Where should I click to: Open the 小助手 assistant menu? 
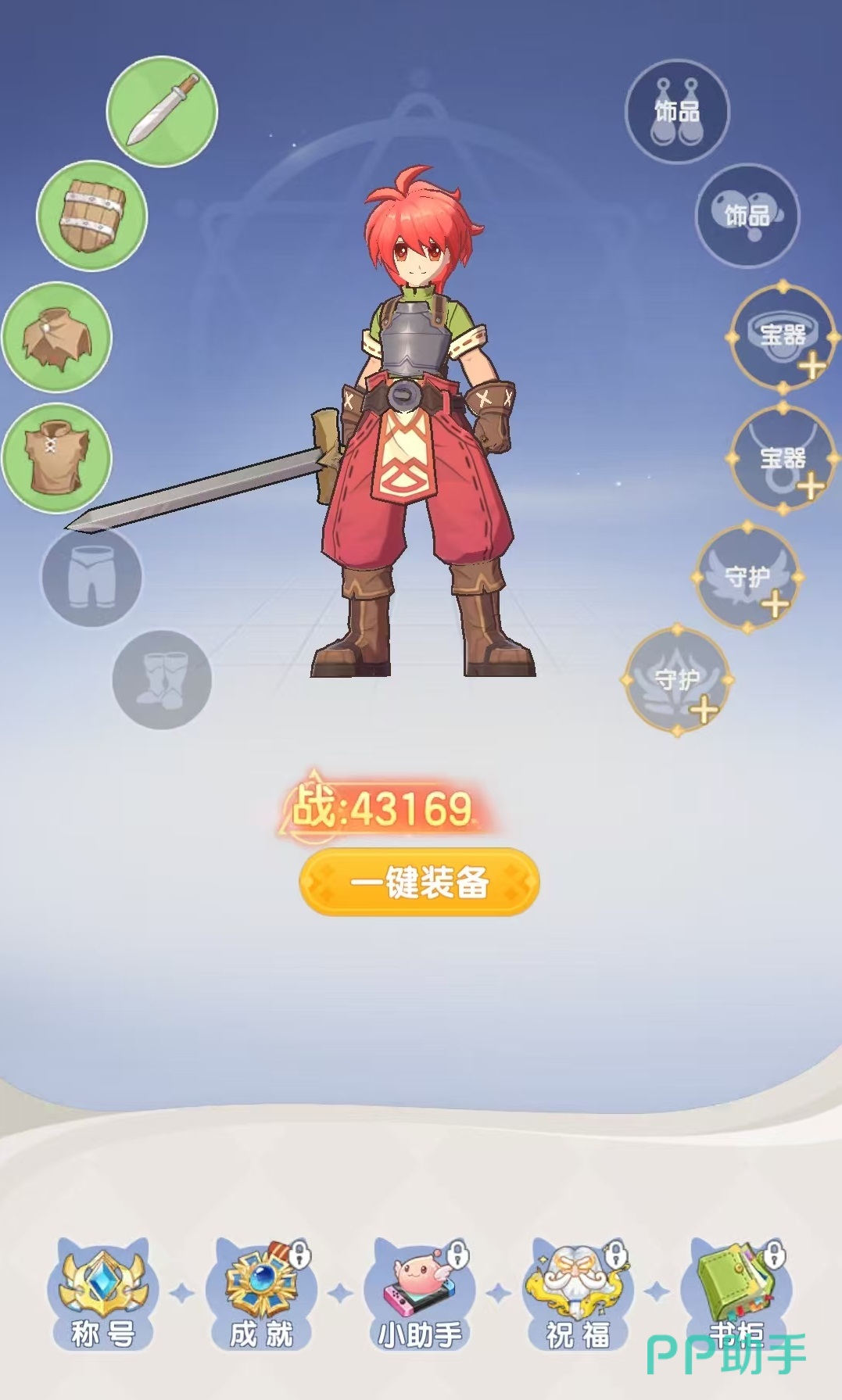(420, 1295)
